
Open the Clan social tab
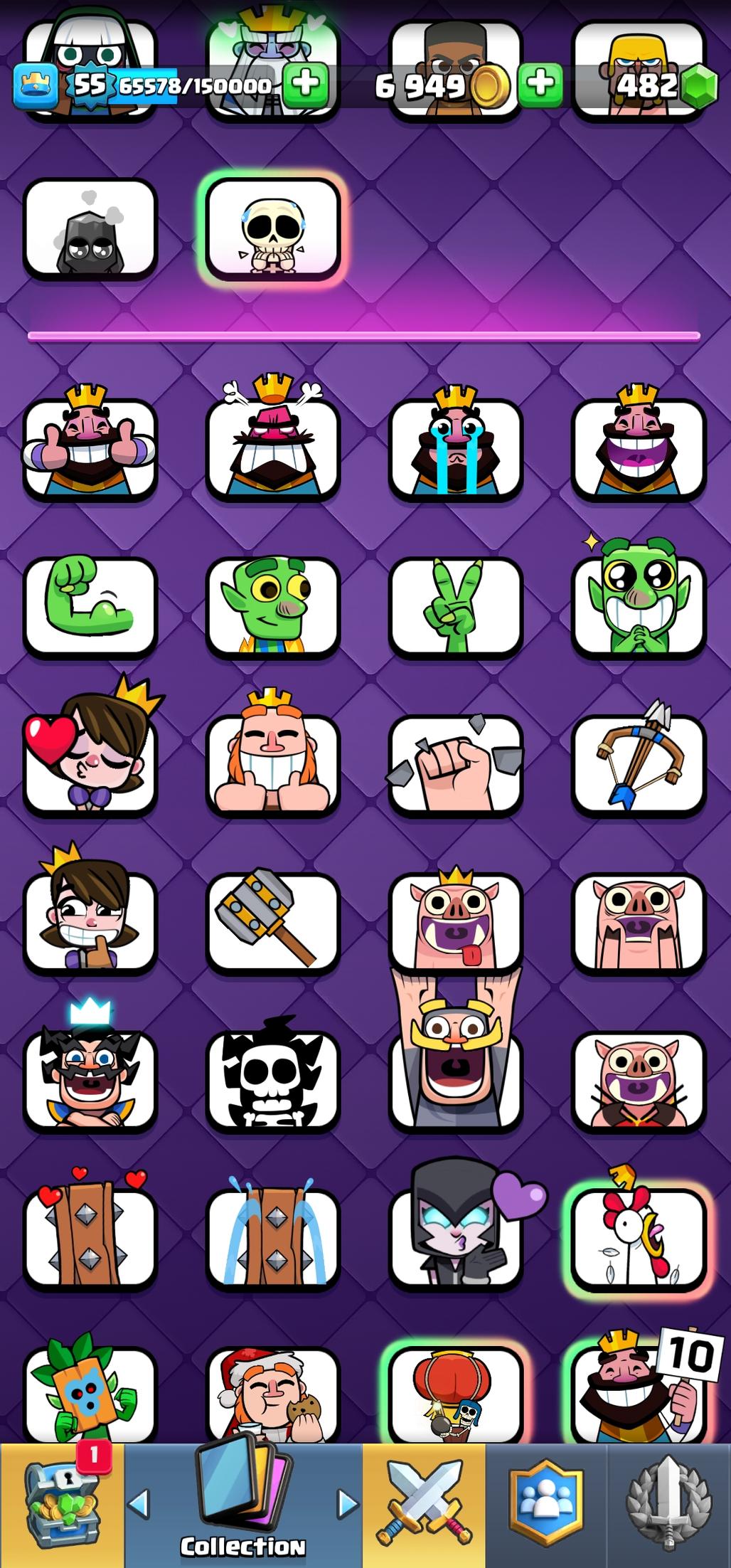(x=545, y=1505)
